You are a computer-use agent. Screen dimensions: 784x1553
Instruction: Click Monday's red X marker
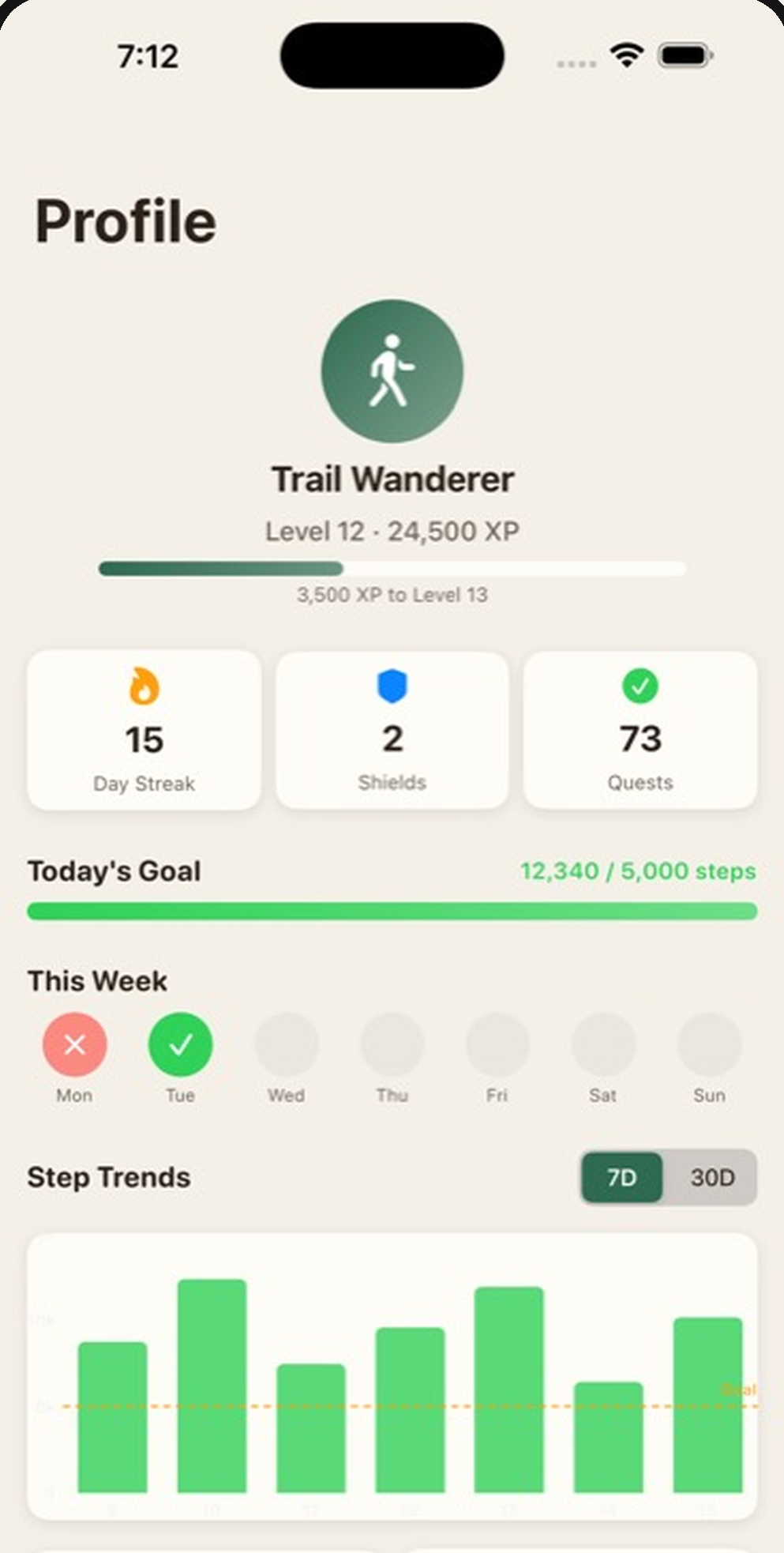(x=73, y=1044)
